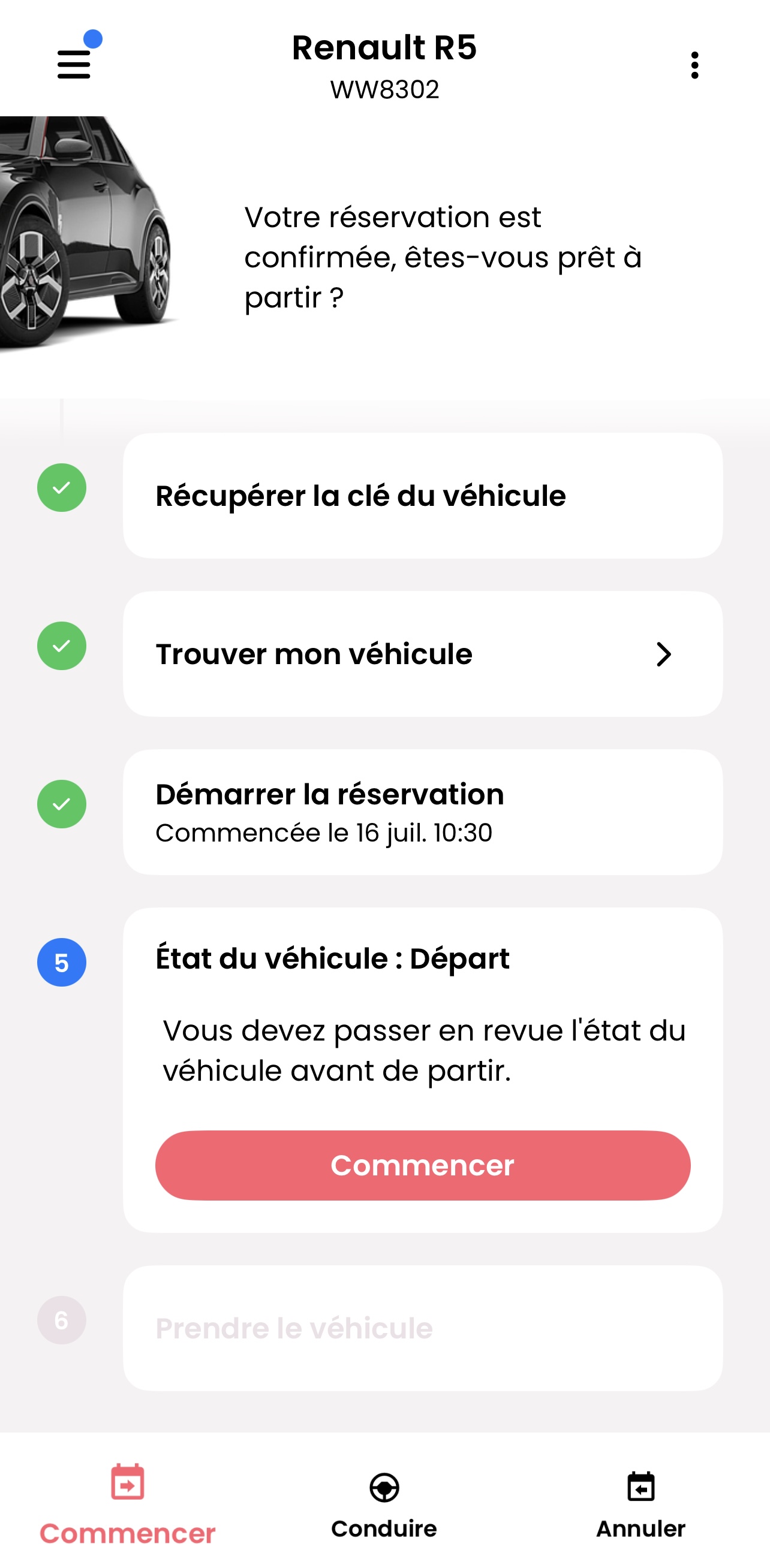Switch to the Conduire tab

tap(384, 1503)
